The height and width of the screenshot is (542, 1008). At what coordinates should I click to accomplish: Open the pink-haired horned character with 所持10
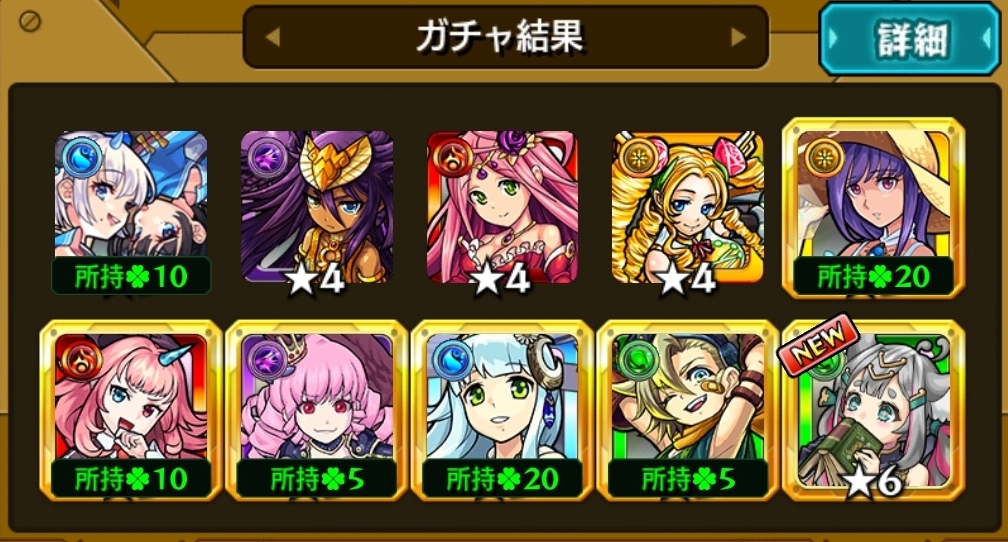tap(131, 410)
